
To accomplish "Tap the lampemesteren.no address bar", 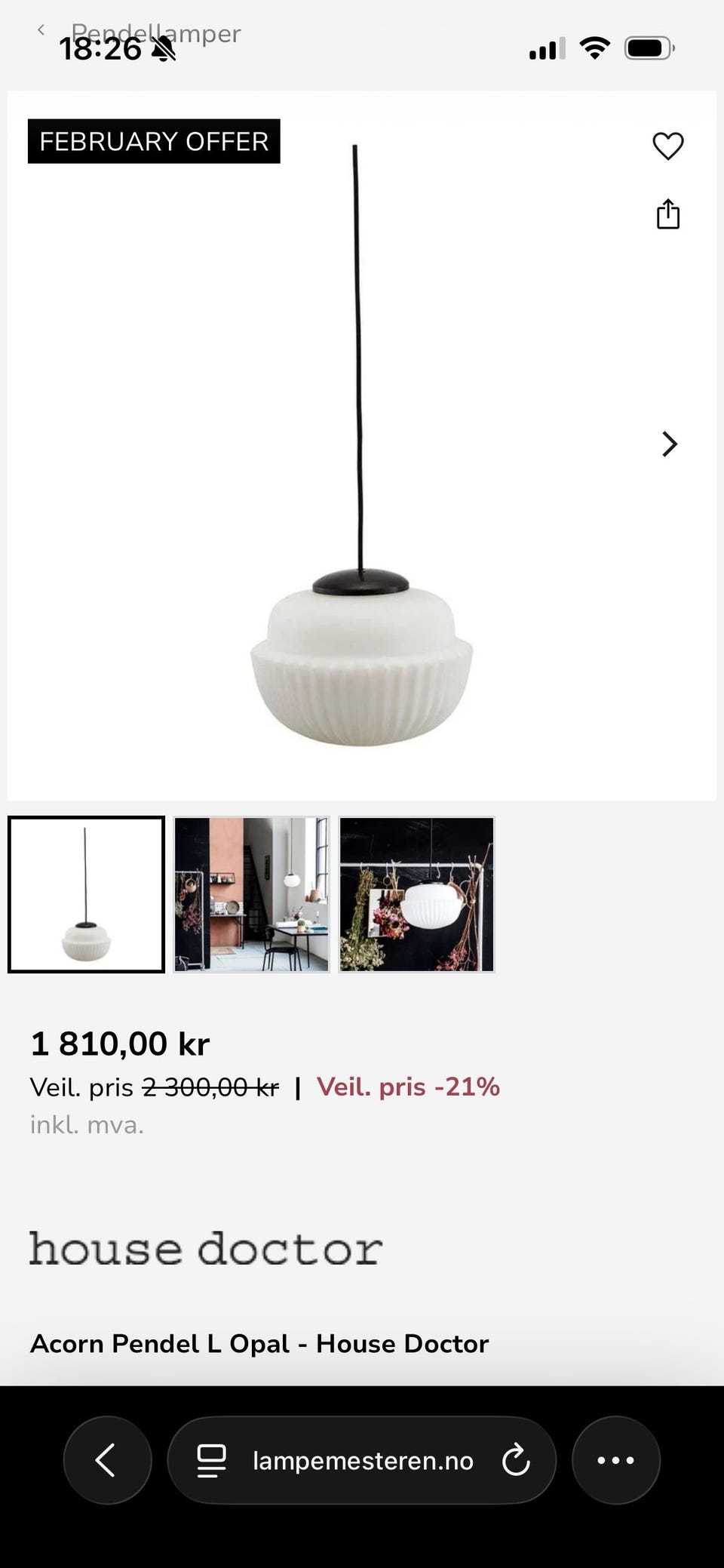I will [x=362, y=1459].
